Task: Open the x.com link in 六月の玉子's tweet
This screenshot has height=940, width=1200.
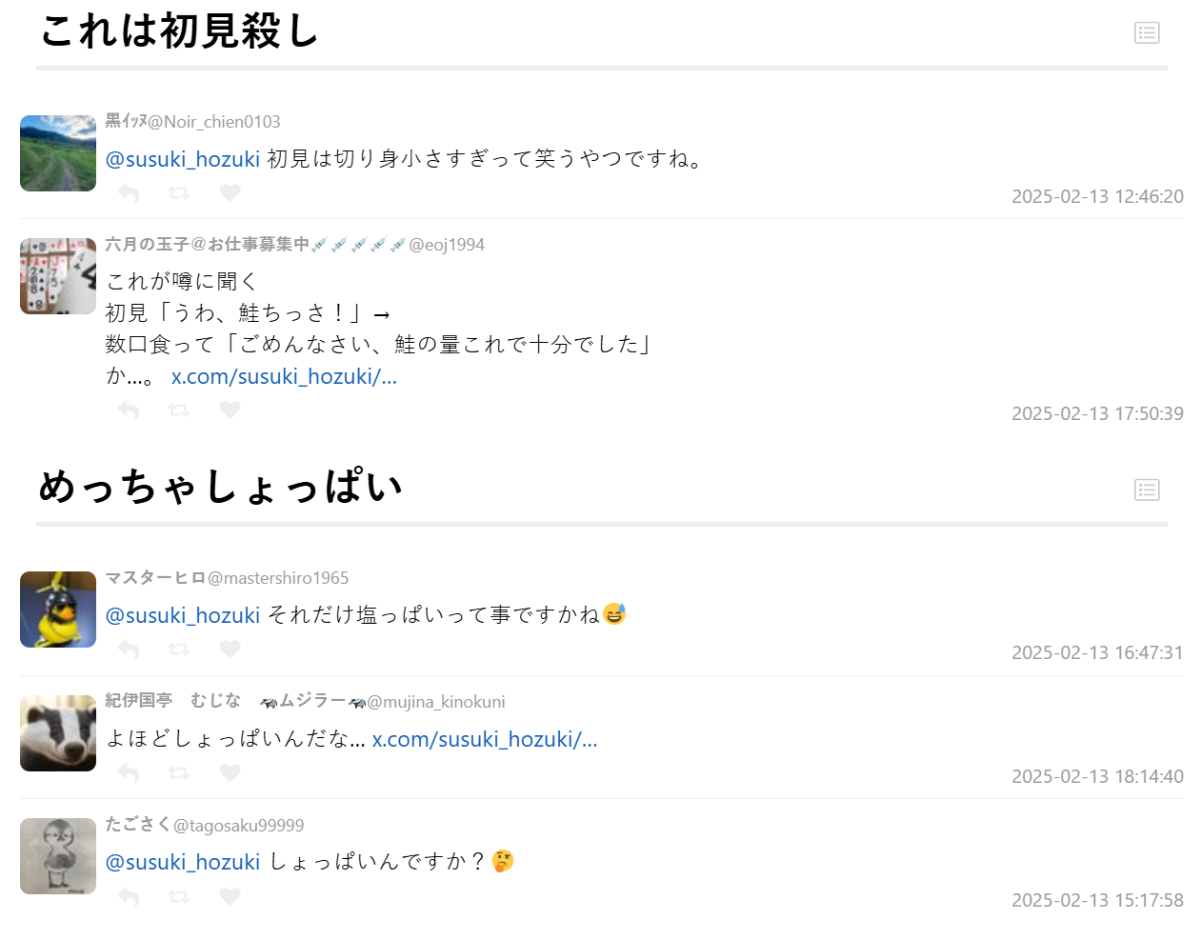Action: (x=284, y=377)
